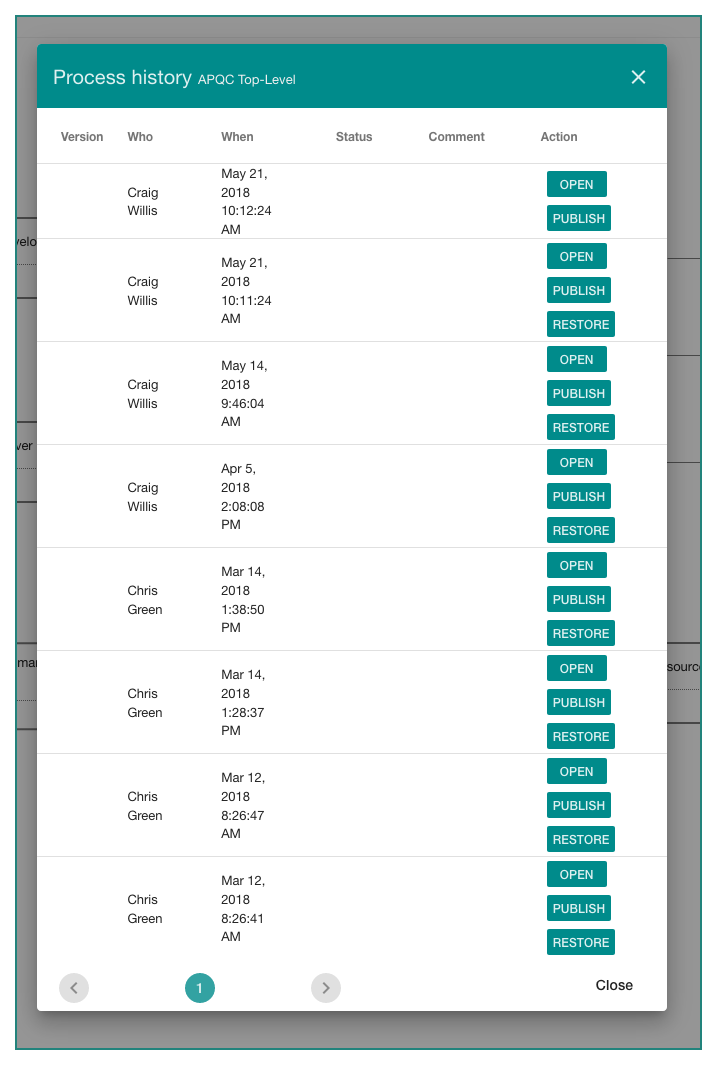Open the Apr 5 2:08:08 PM version

576,463
